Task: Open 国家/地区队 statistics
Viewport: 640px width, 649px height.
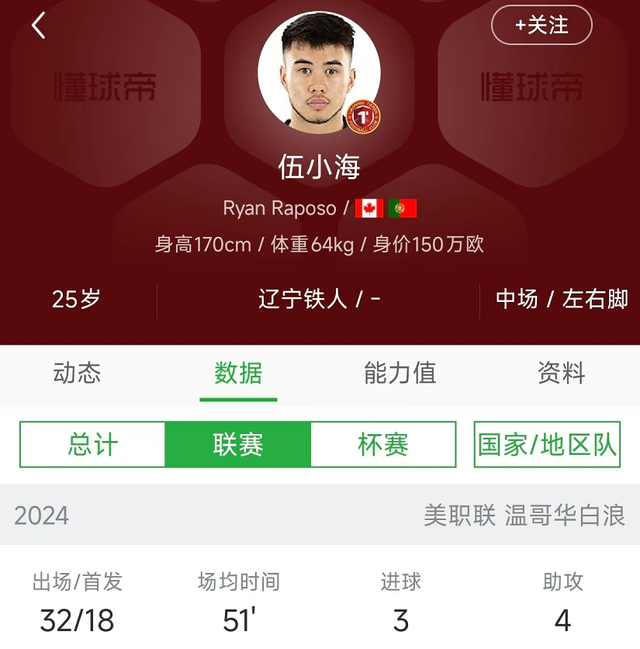Action: (547, 445)
